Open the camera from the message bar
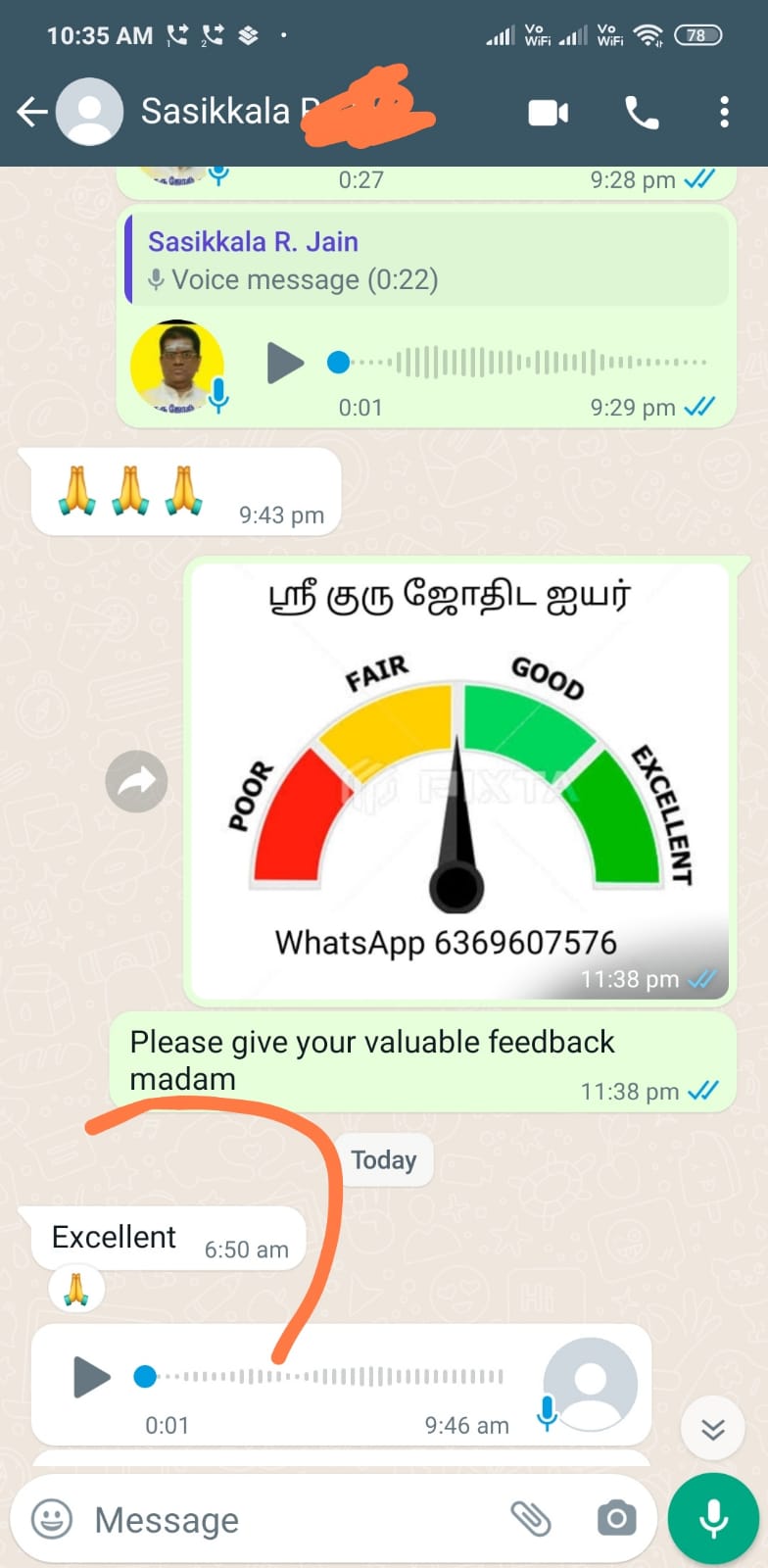This screenshot has height=1568, width=768. point(616,1520)
